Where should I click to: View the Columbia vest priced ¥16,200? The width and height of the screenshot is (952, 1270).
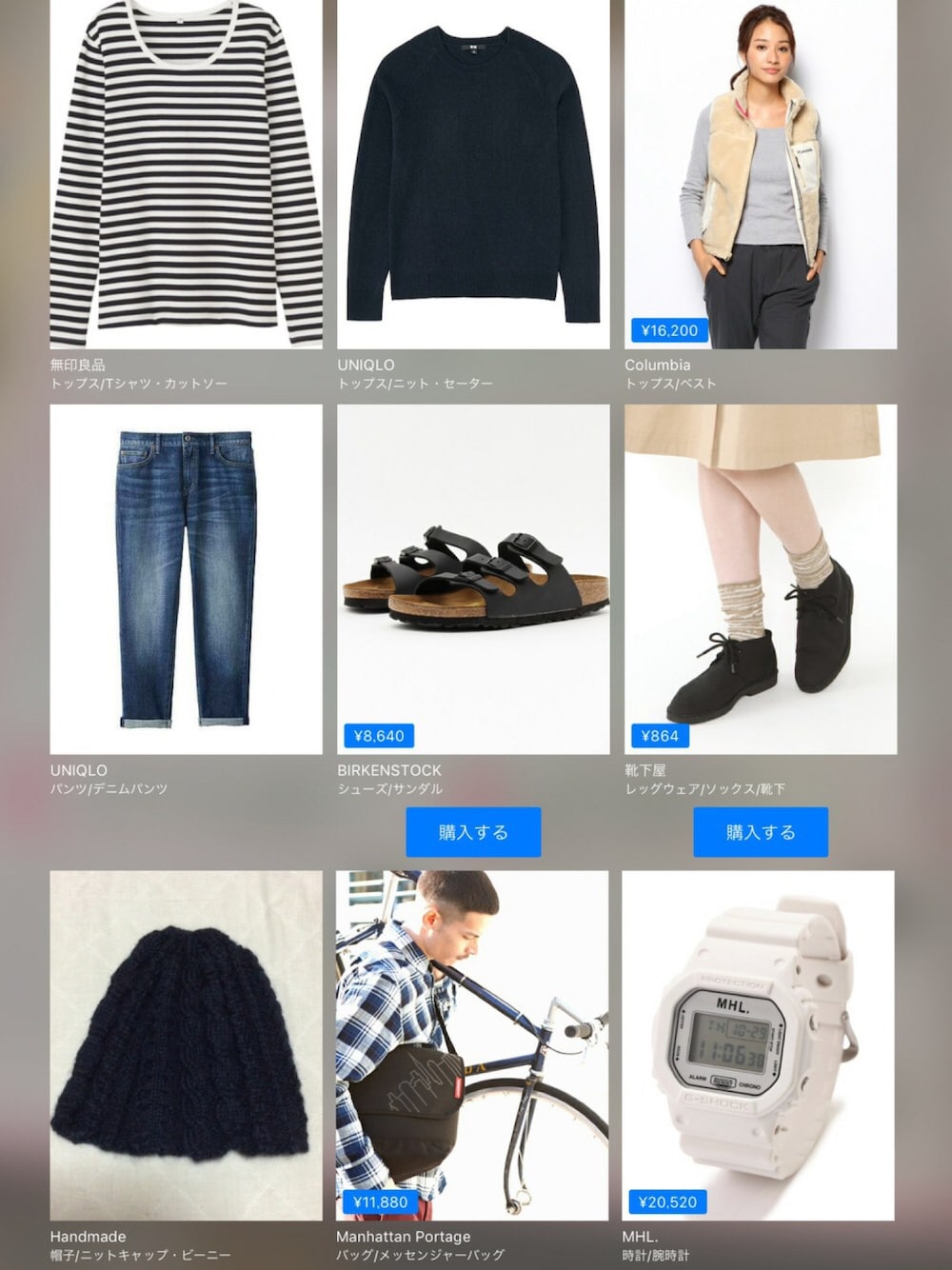coord(760,176)
